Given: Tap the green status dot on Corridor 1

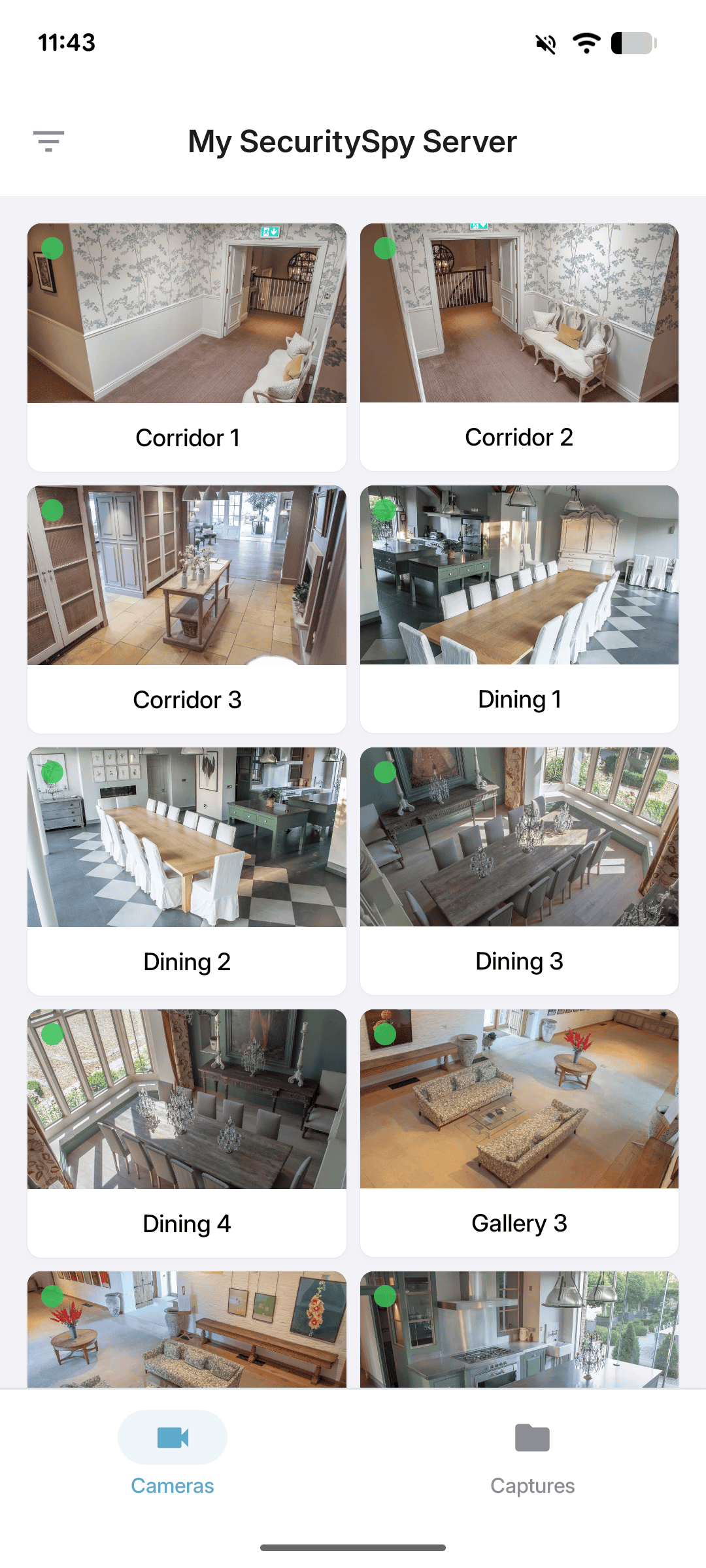Looking at the screenshot, I should coord(52,249).
